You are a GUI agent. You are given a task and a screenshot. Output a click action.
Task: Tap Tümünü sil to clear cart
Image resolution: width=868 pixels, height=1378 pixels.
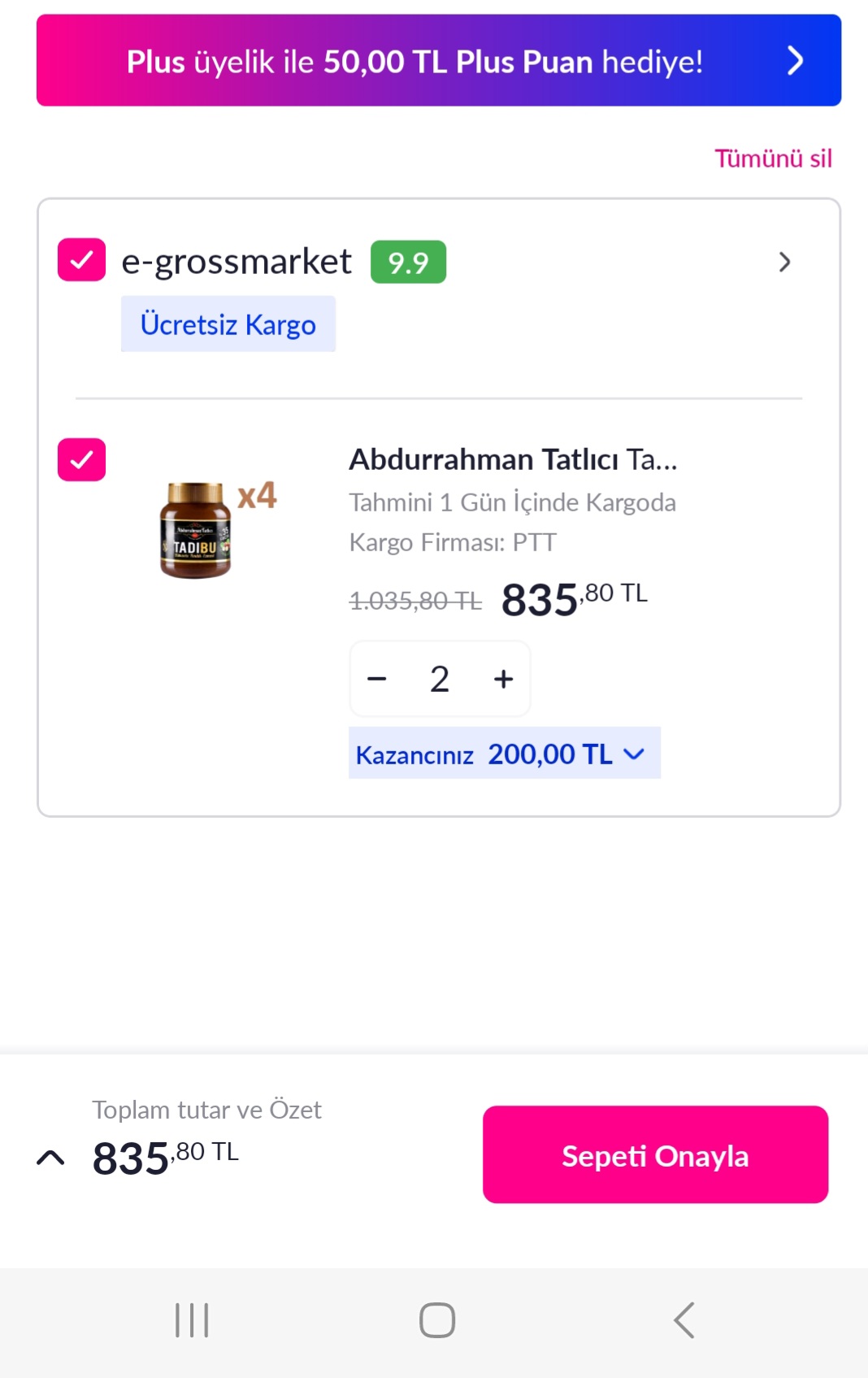tap(773, 159)
